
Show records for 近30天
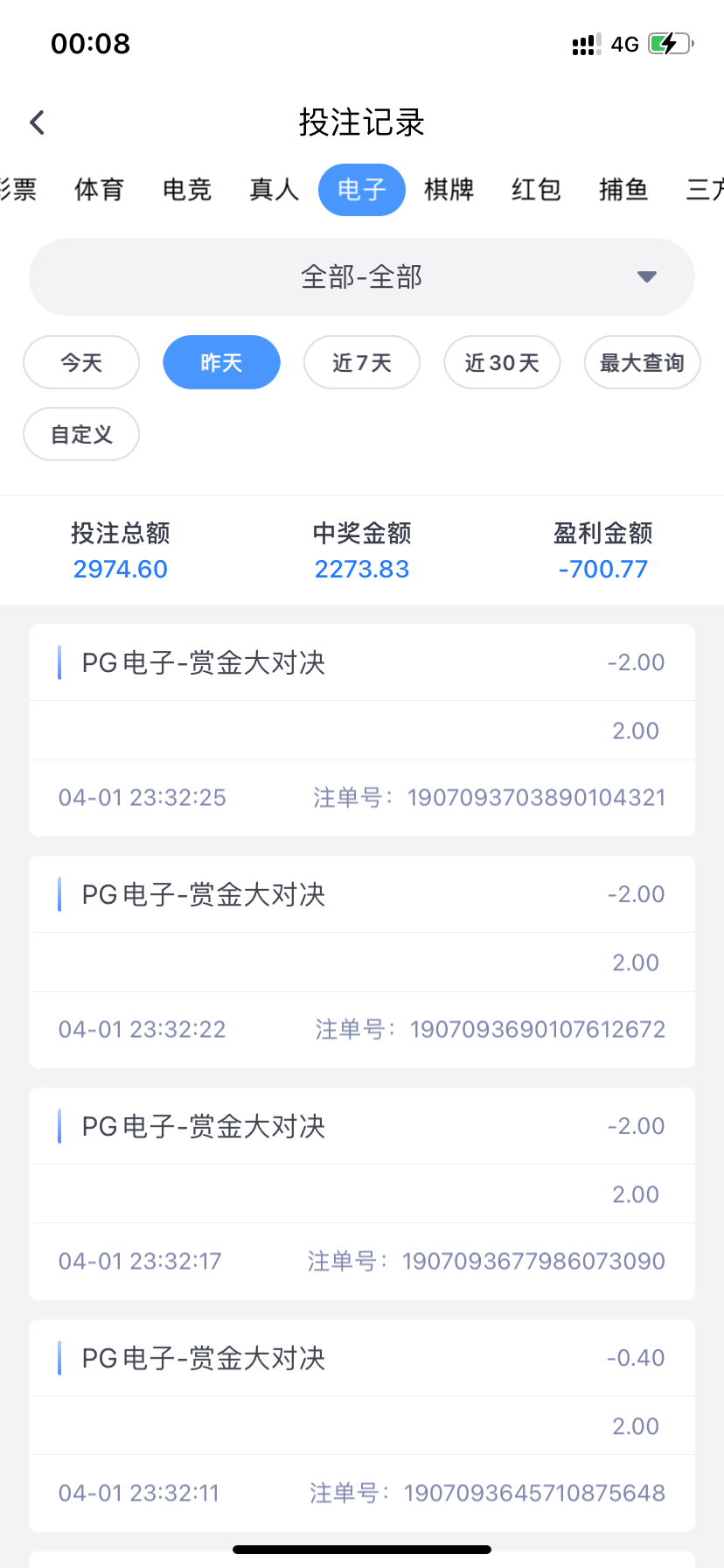[x=502, y=362]
